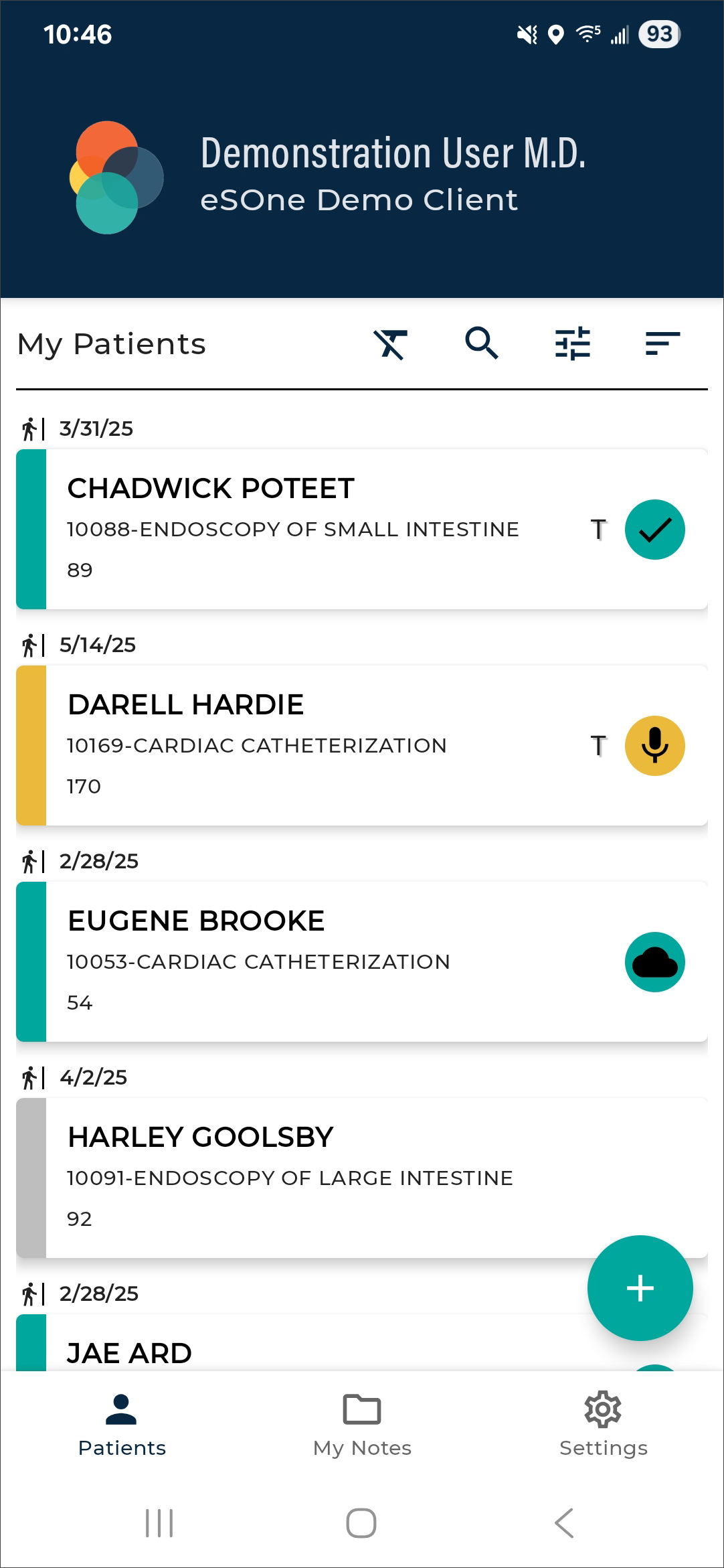Tap the checkmark status on Chadwick Poteet
The image size is (724, 1568).
tap(654, 530)
